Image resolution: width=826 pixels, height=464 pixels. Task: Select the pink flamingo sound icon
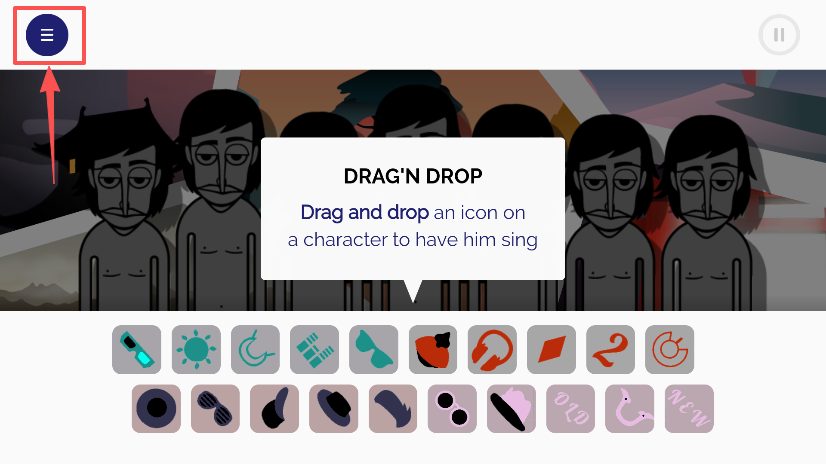click(x=630, y=409)
